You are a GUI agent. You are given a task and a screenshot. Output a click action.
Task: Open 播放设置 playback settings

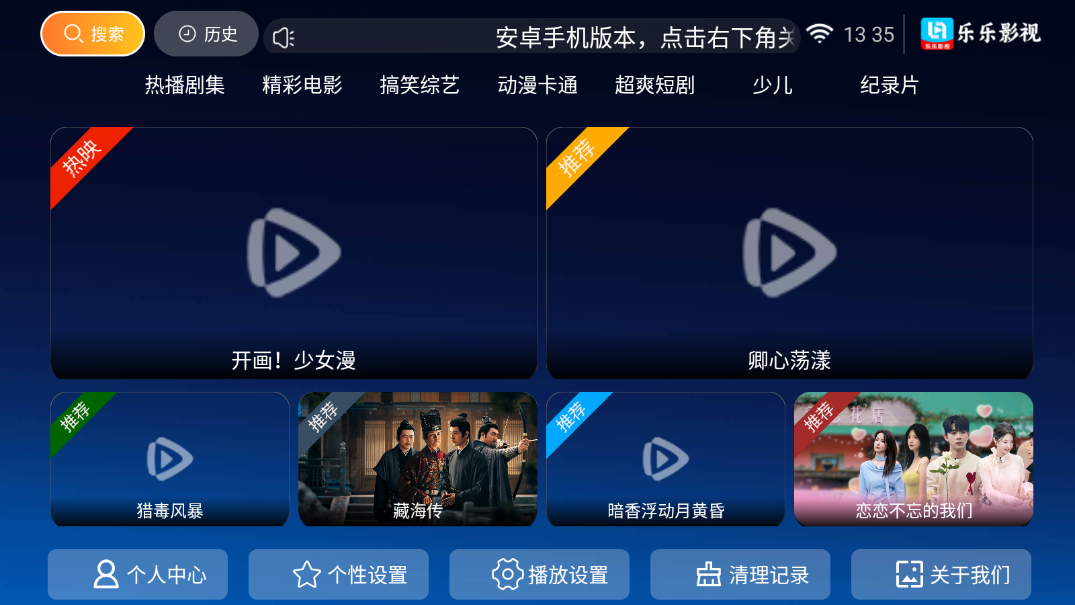(x=539, y=575)
